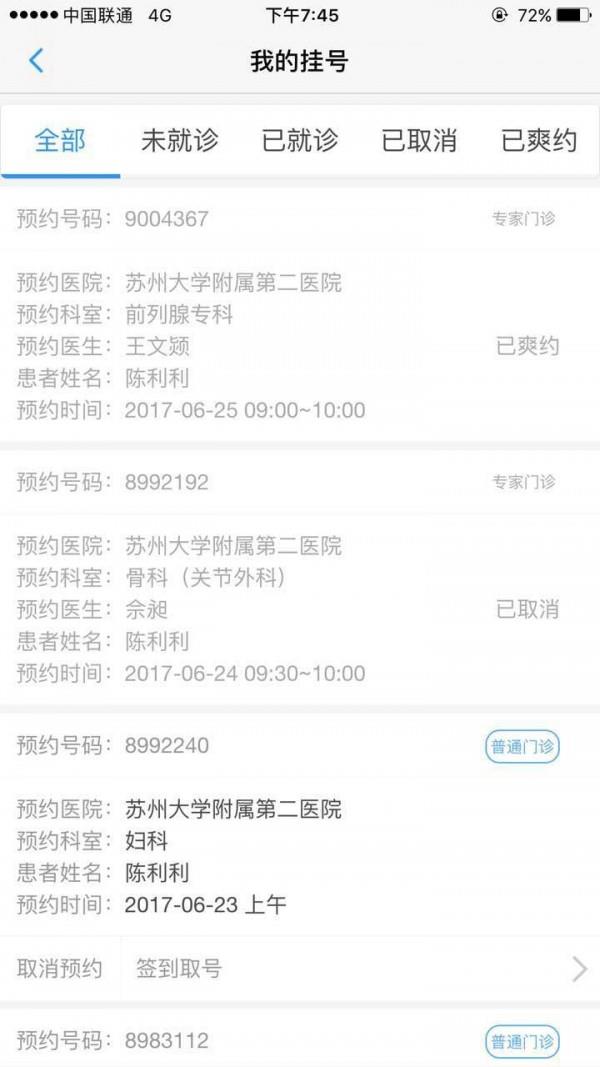
Task: Tap 取消预约 for the 妇科 appointment
Action: pyautogui.click(x=60, y=968)
